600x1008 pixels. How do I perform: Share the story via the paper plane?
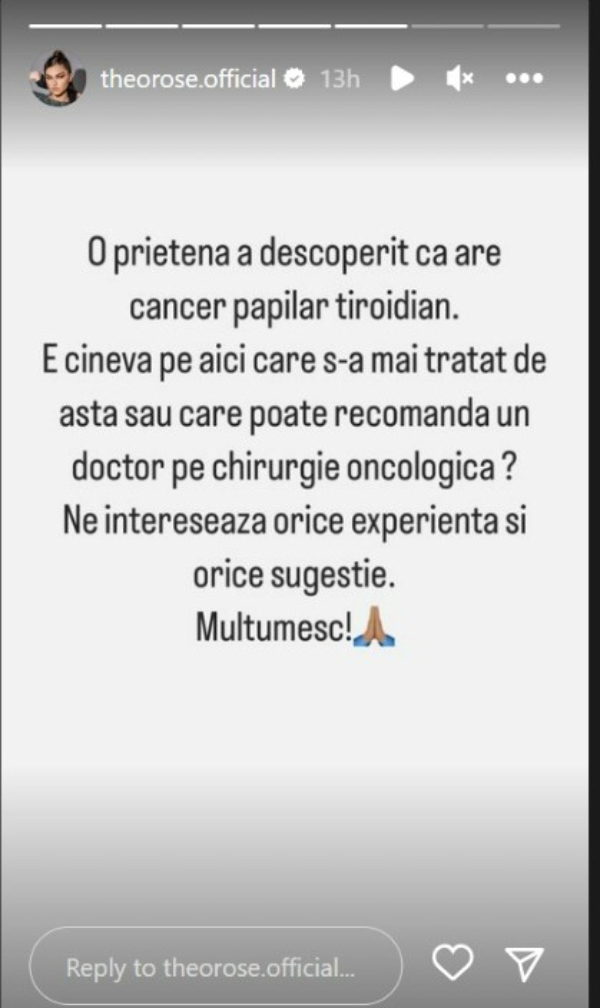click(x=524, y=965)
